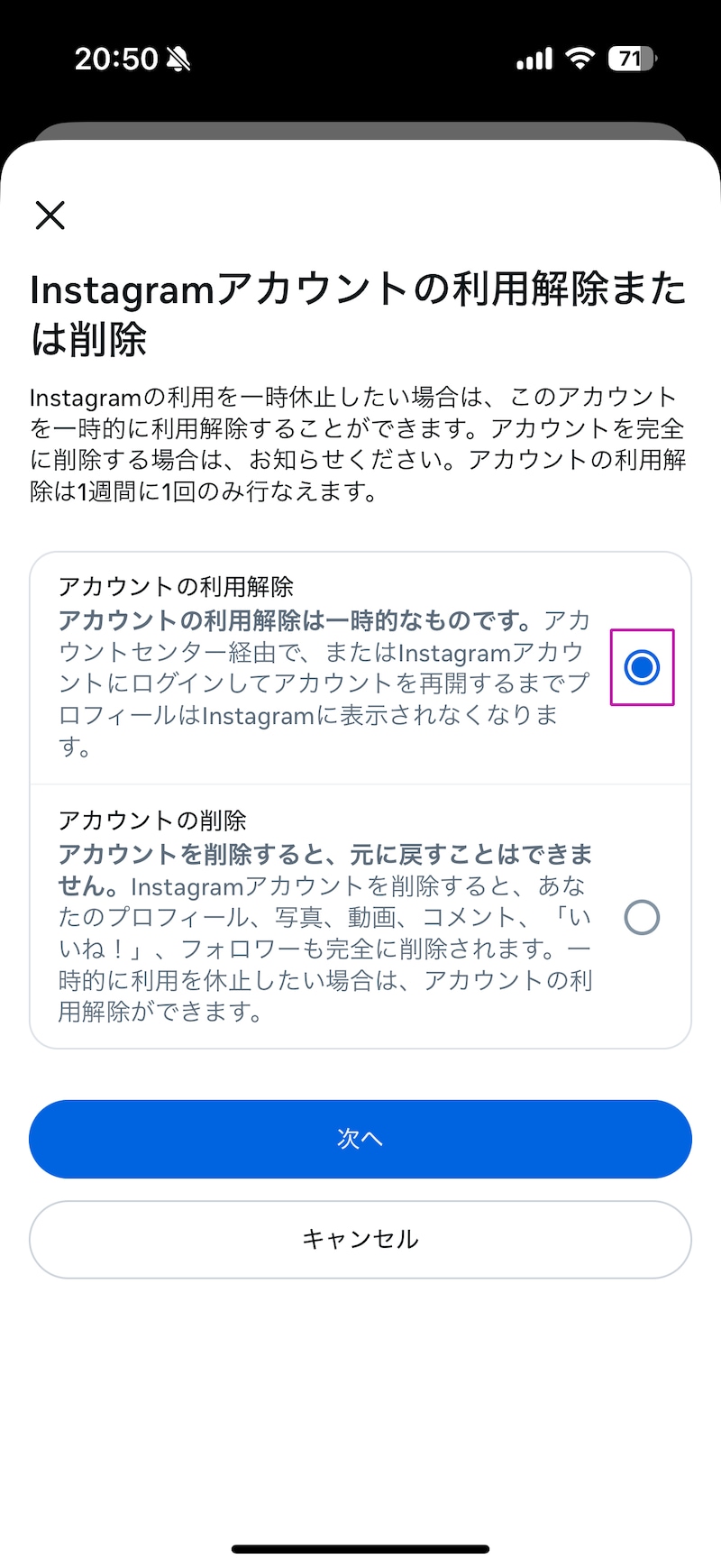Tap the Wi-Fi status icon
Screen dimensions: 721x1568
coord(580,57)
